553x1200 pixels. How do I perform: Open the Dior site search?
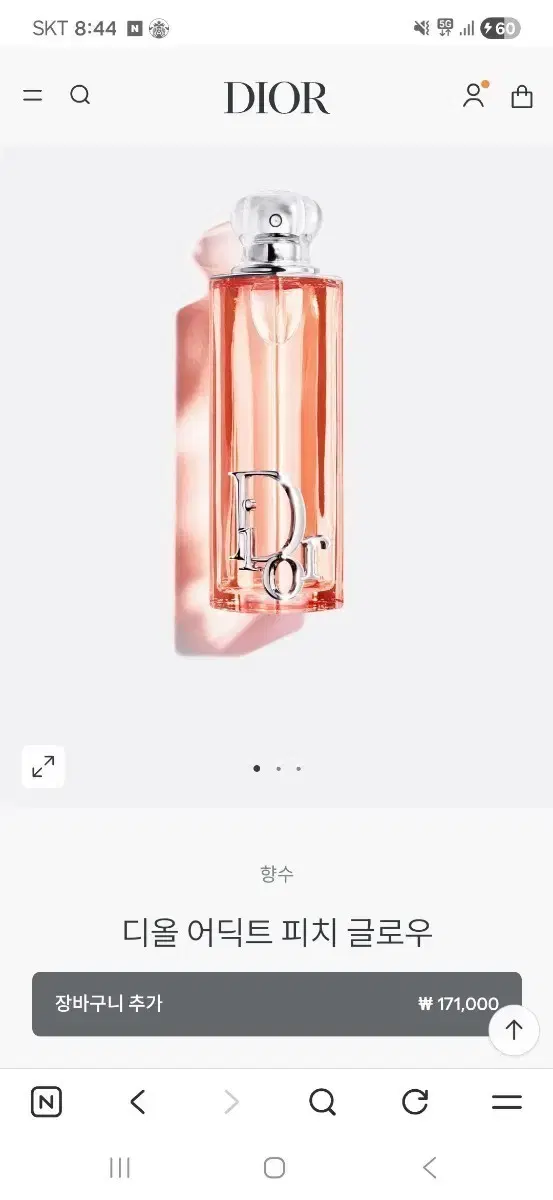80,96
